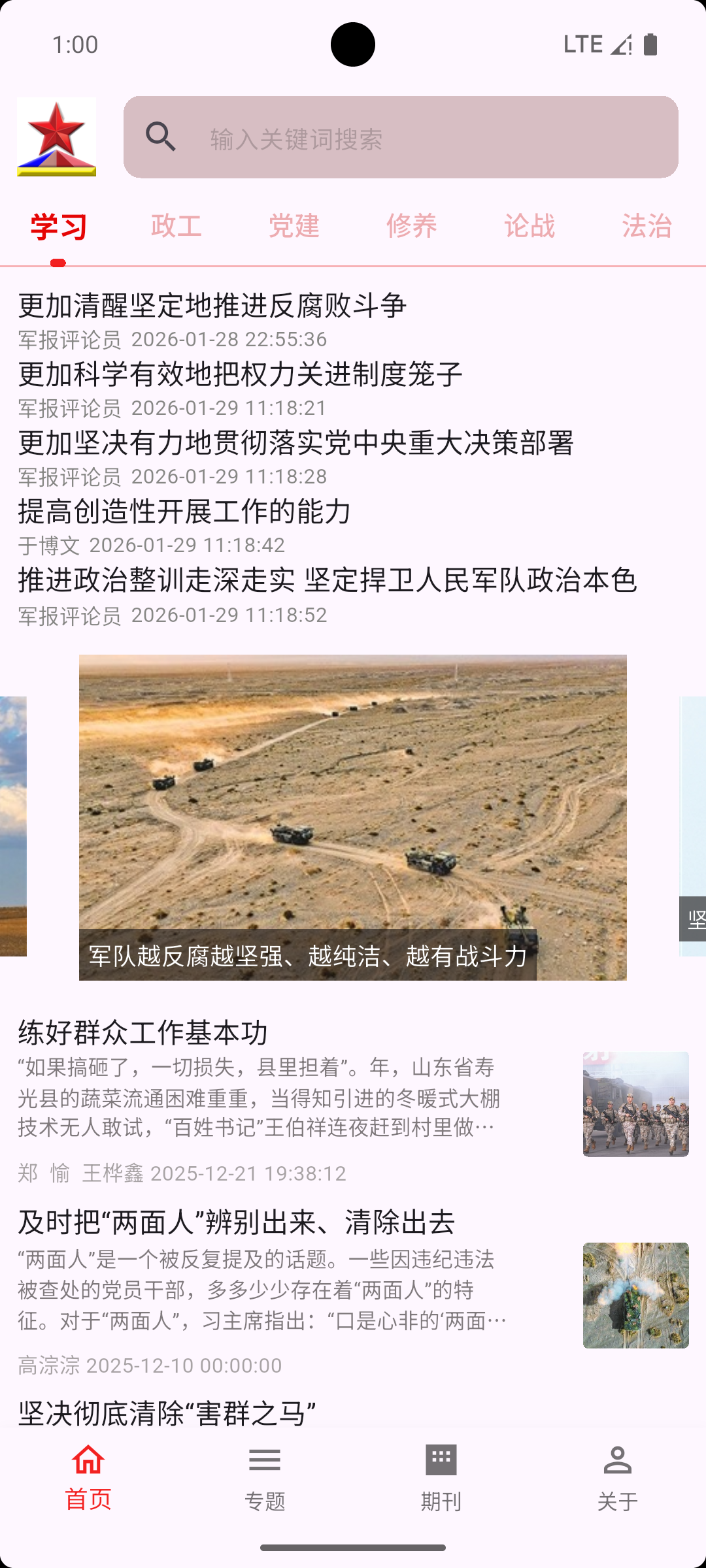This screenshot has height=1568, width=706.
Task: Open article 更加科学有效地把权力关进制度笼子
Action: pos(241,374)
